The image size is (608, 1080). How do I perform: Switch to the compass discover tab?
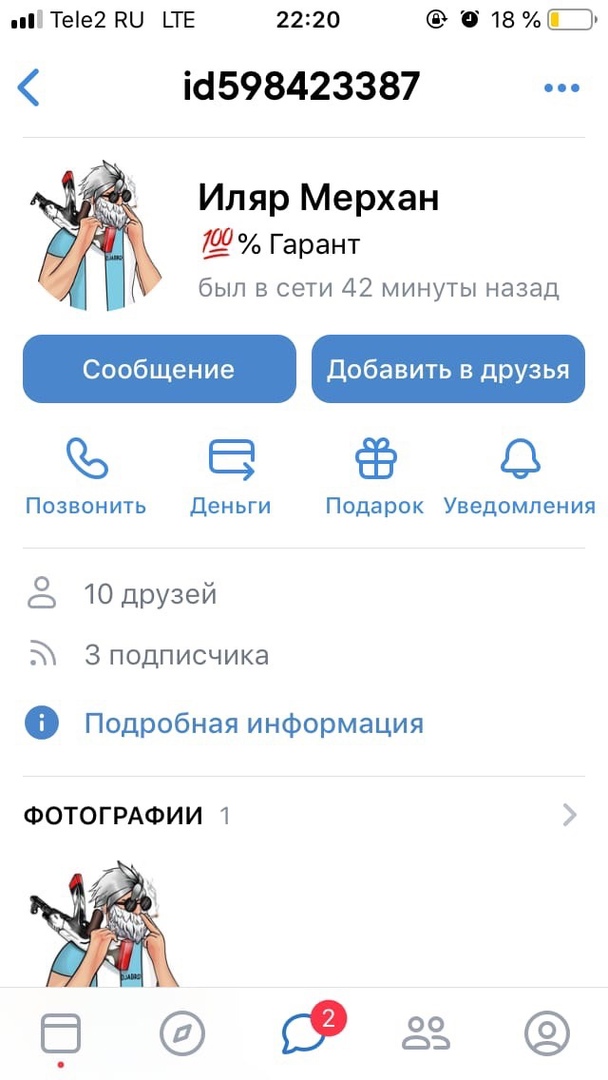(182, 1033)
